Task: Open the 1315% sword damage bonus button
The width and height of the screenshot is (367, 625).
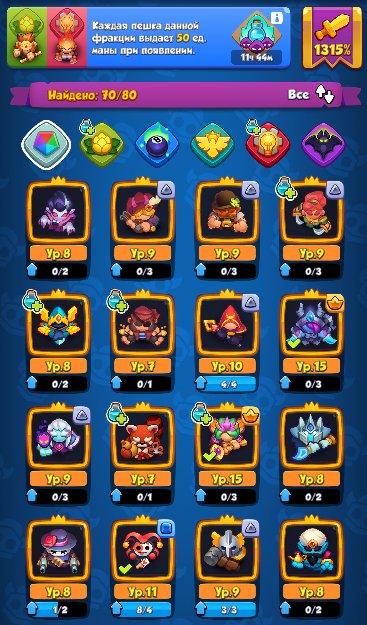Action: [332, 38]
